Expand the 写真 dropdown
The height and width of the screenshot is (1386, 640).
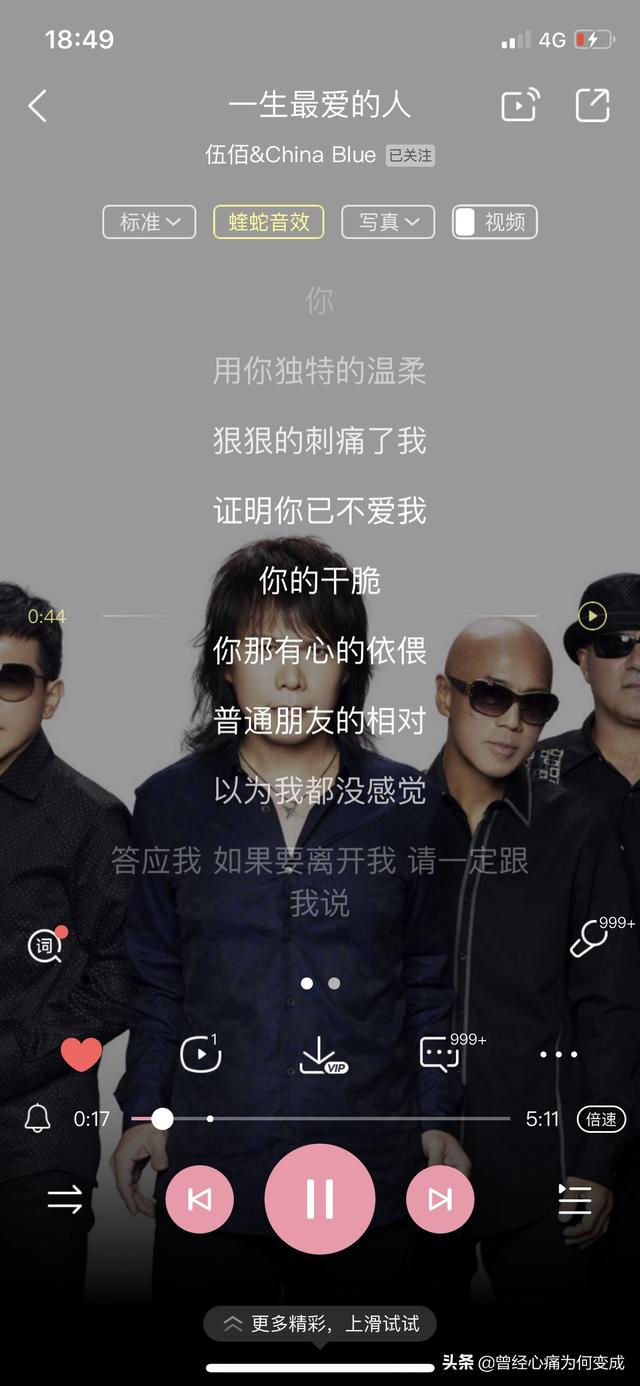click(388, 222)
